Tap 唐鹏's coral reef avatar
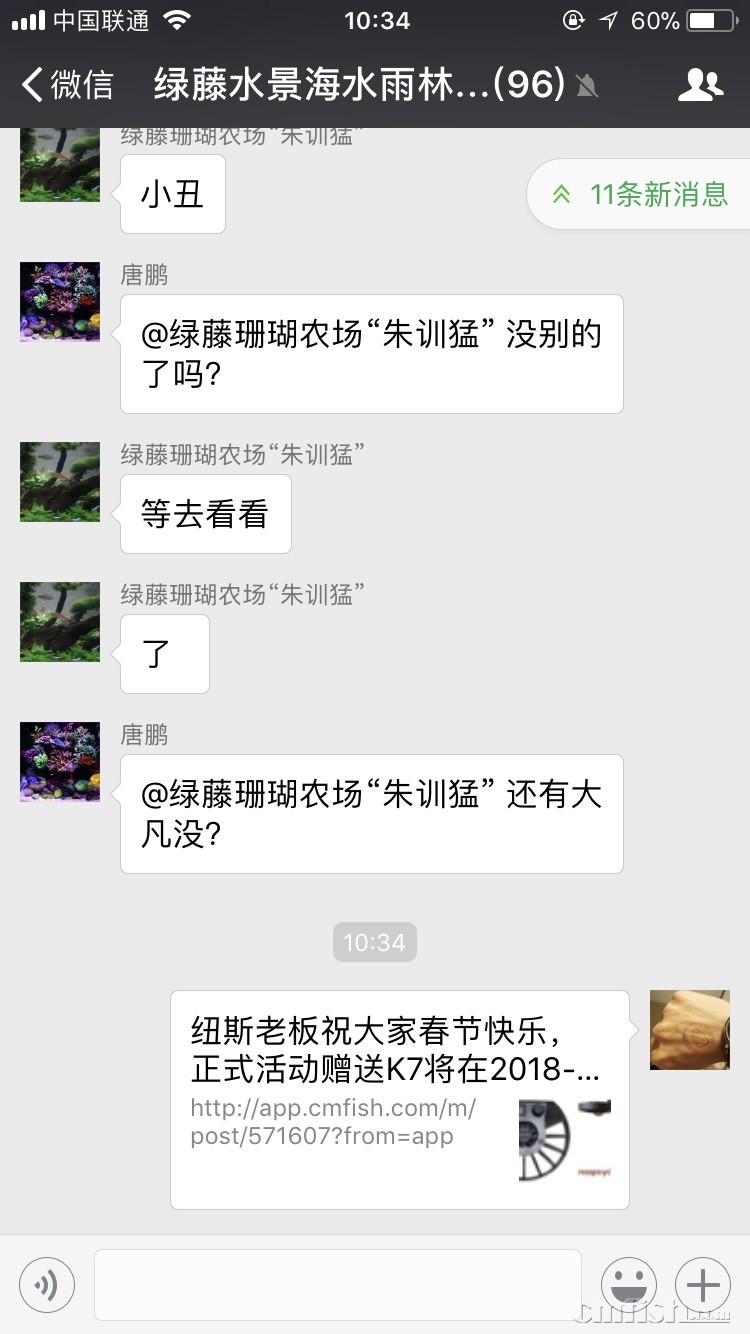 tap(58, 302)
